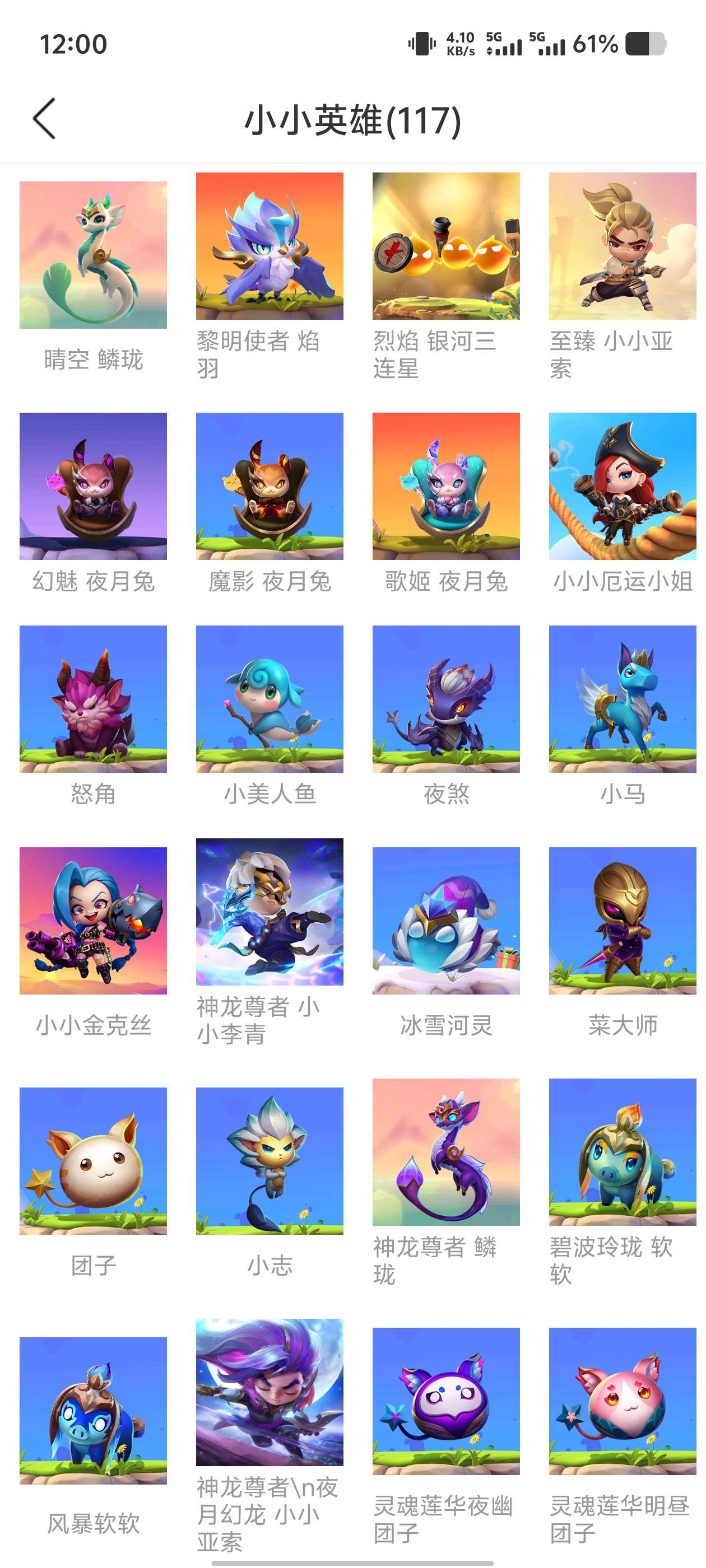Select 夜煞 hero tile
706x1568 pixels.
point(446,699)
